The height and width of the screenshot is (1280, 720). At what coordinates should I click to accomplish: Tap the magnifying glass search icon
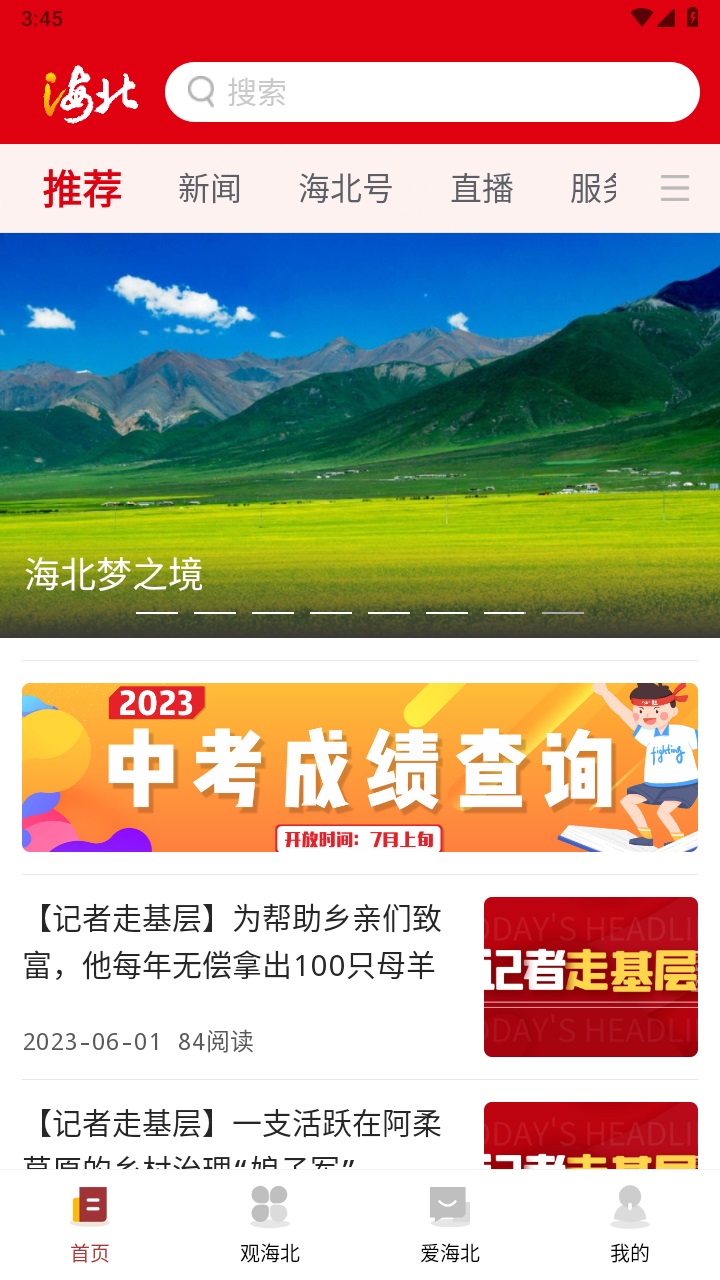pos(202,91)
